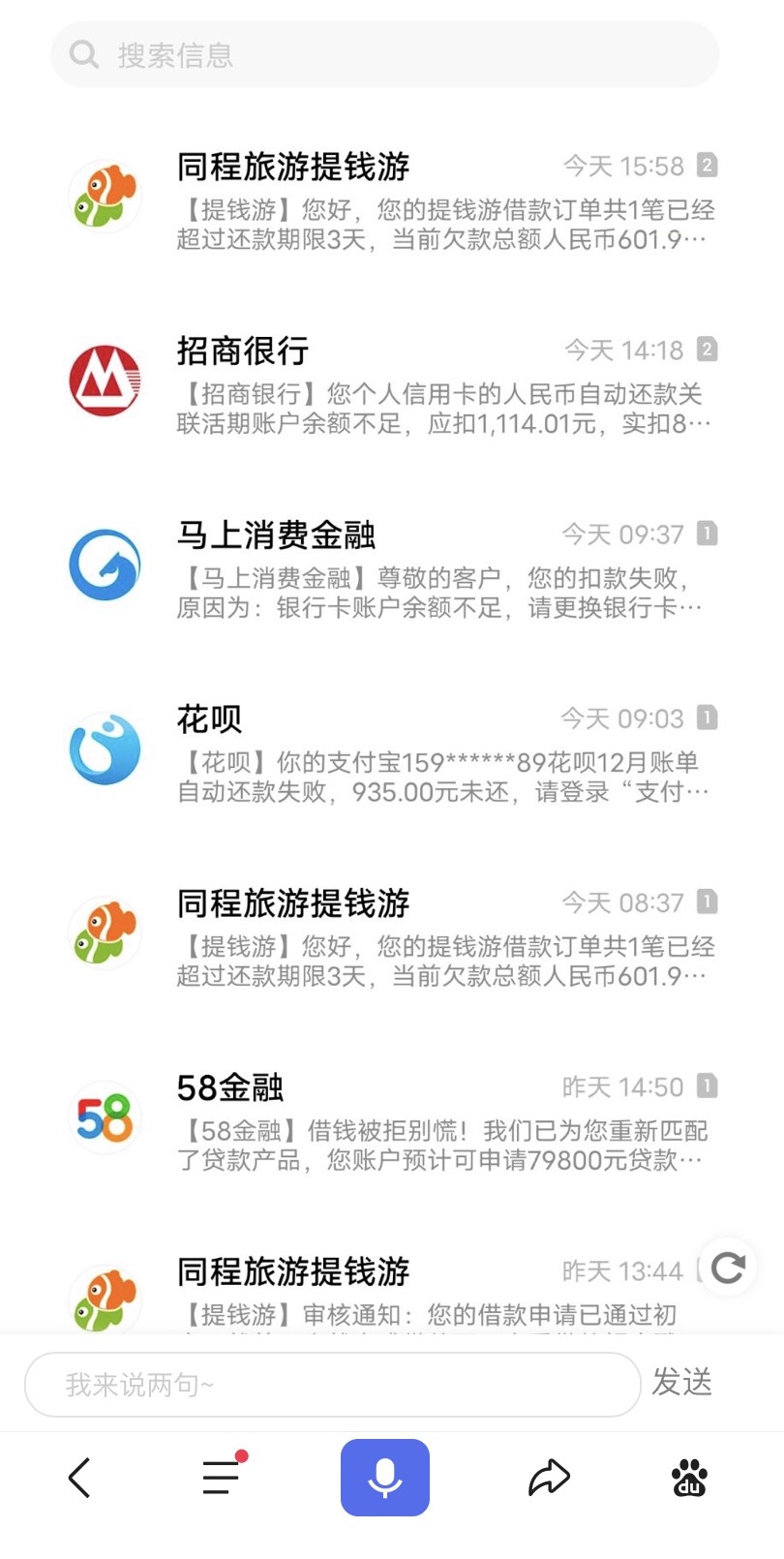Send the comment with 发送
This screenshot has width=784, height=1559.
click(x=681, y=1383)
